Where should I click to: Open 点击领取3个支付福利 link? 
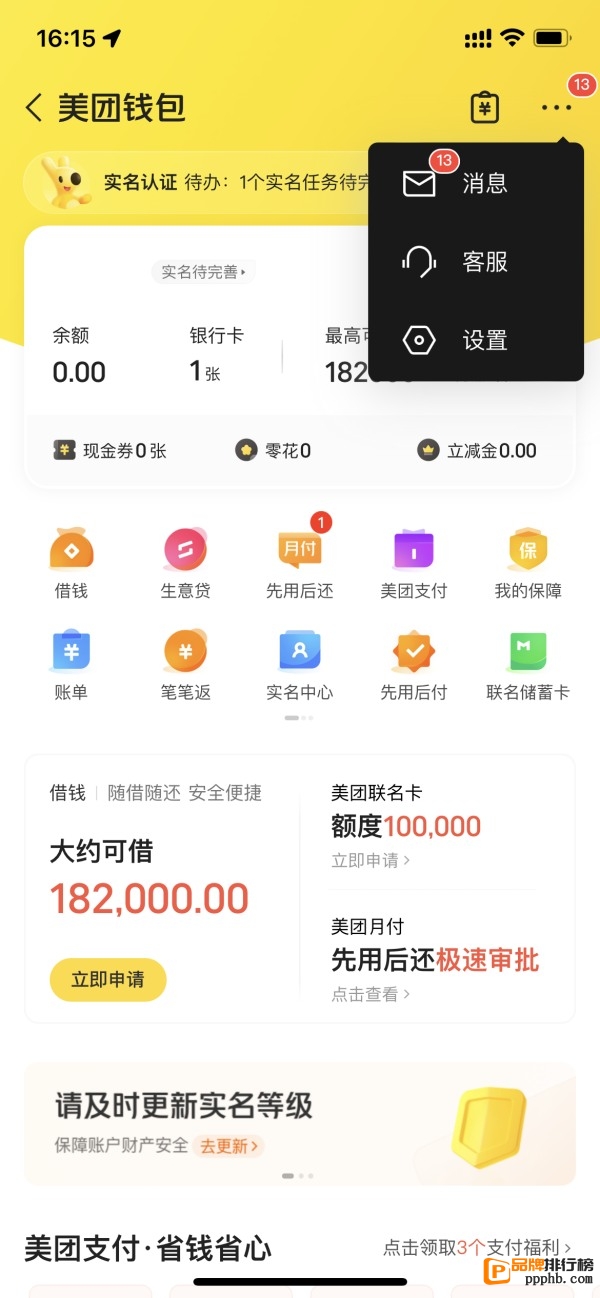pyautogui.click(x=478, y=1248)
